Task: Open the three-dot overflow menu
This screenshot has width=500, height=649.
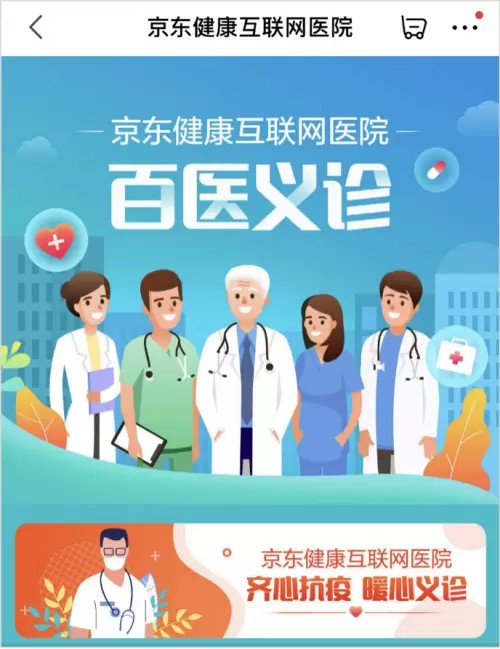Action: [x=464, y=28]
